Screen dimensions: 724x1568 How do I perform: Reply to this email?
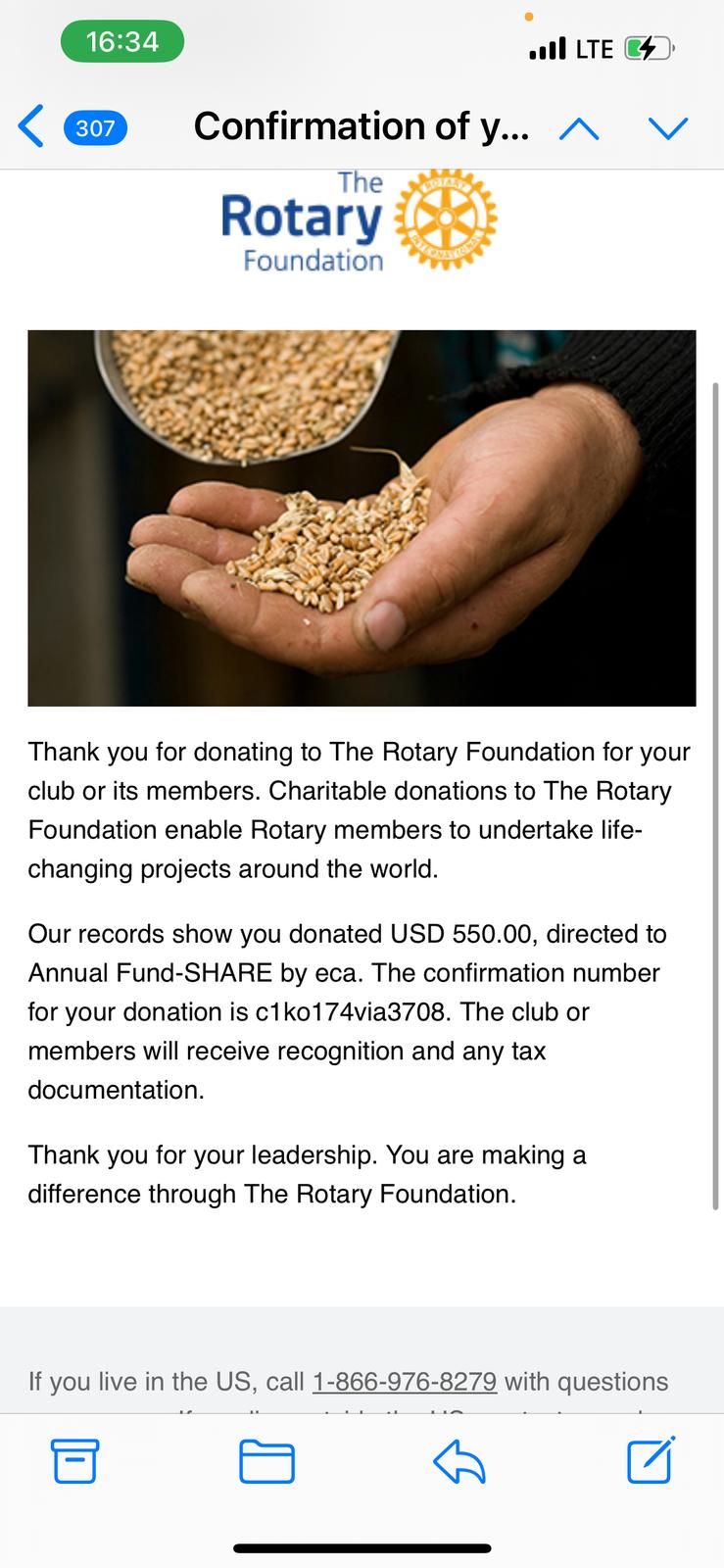(x=459, y=1461)
